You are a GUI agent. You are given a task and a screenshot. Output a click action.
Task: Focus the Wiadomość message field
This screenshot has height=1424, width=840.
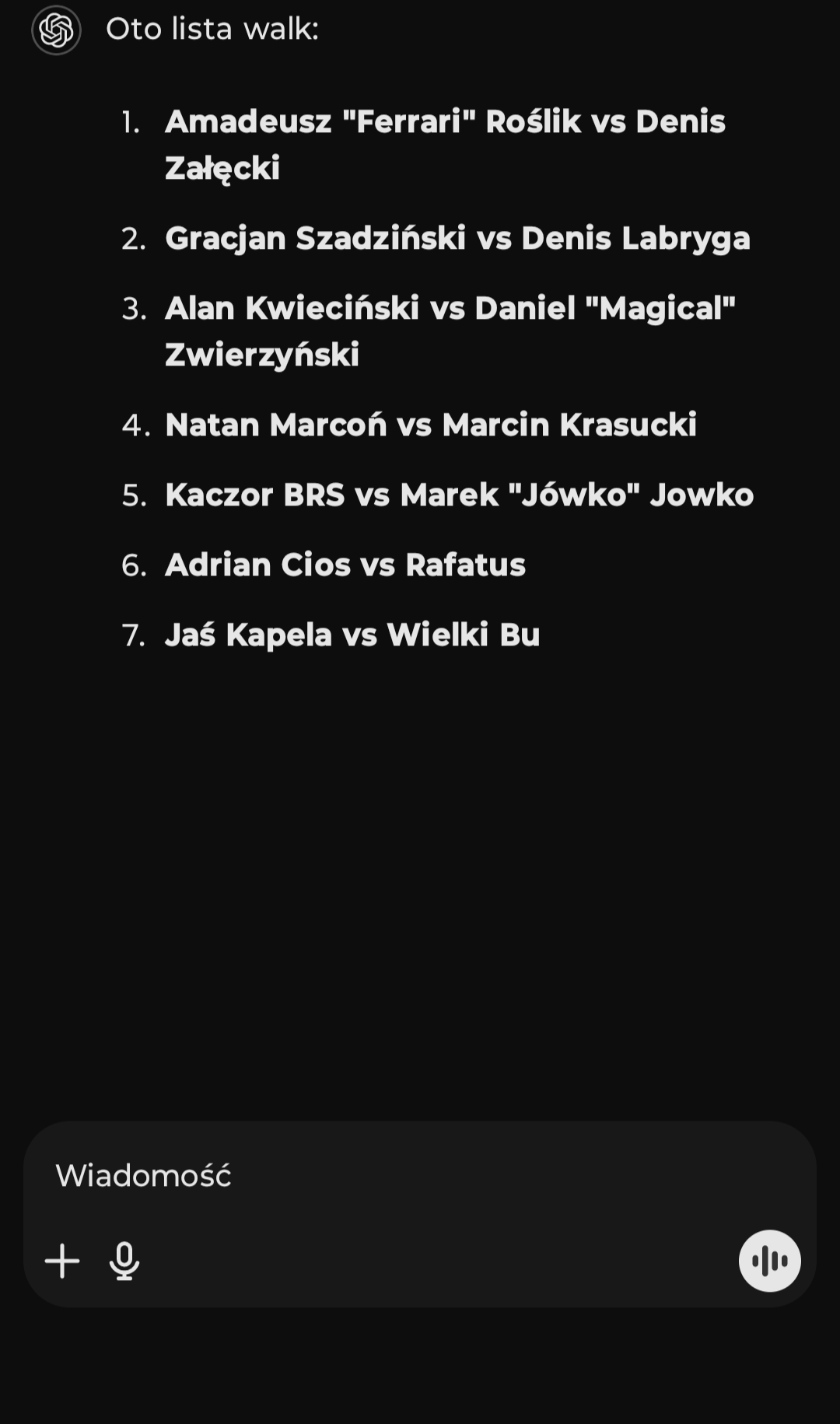[389, 1175]
